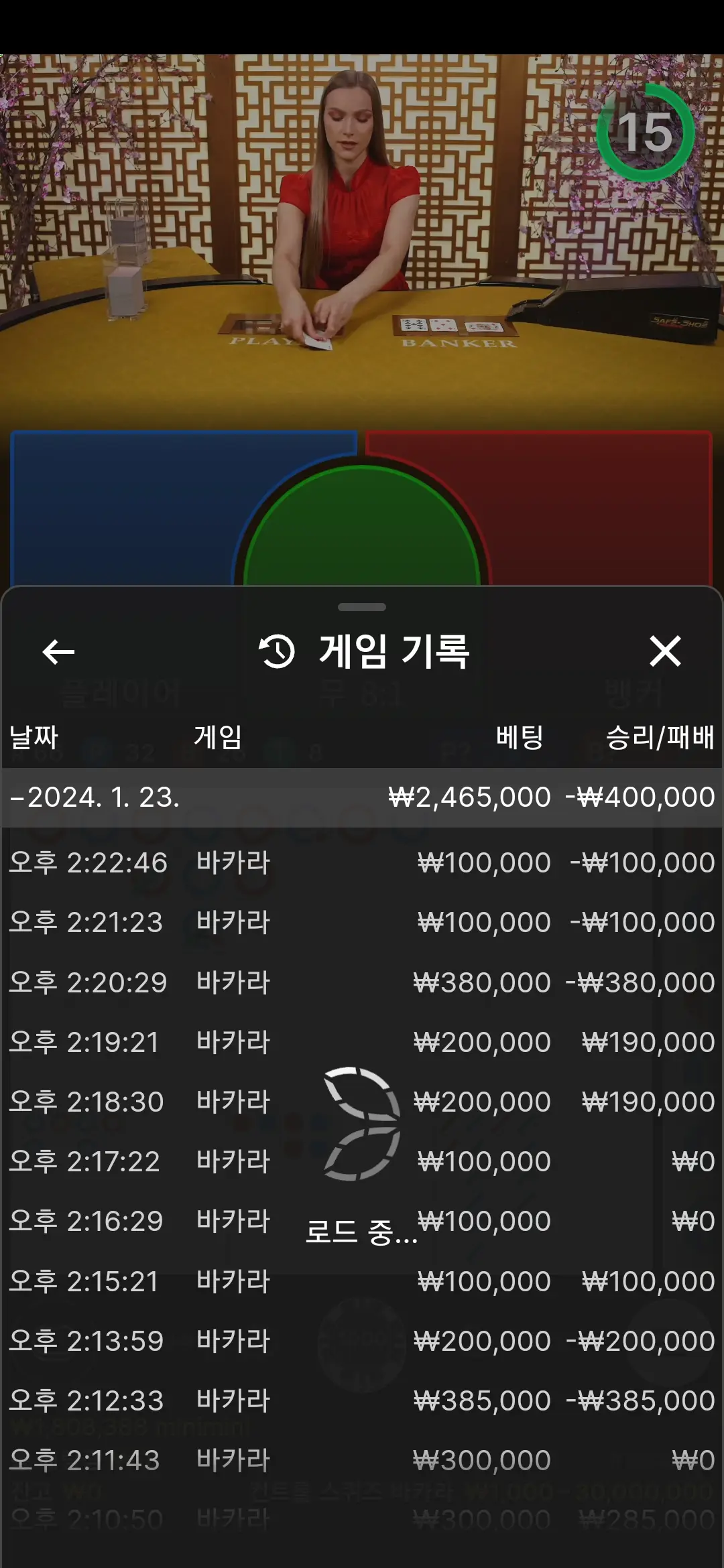Open the 오후 2:20:29 baccarat record
The width and height of the screenshot is (724, 1568).
point(362,982)
